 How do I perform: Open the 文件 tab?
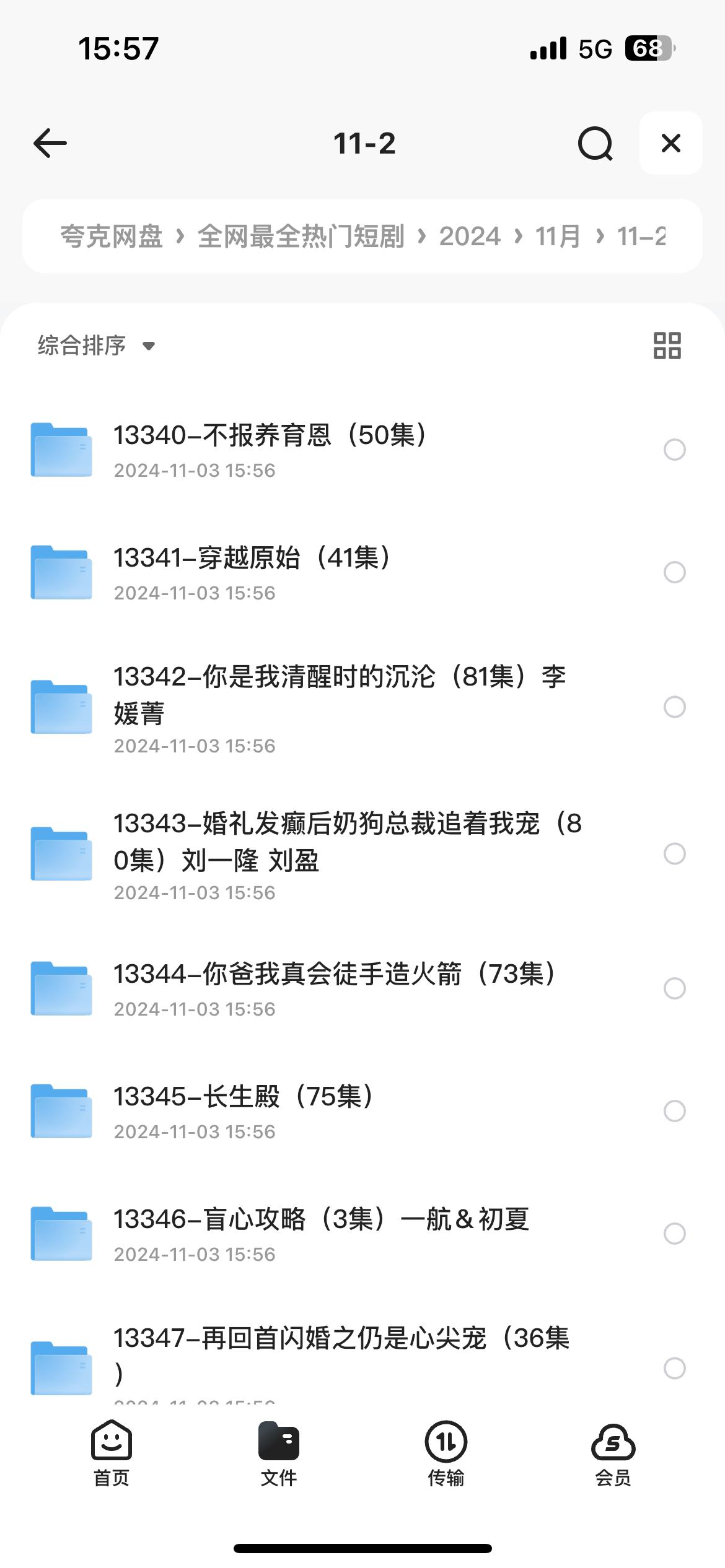(279, 1453)
